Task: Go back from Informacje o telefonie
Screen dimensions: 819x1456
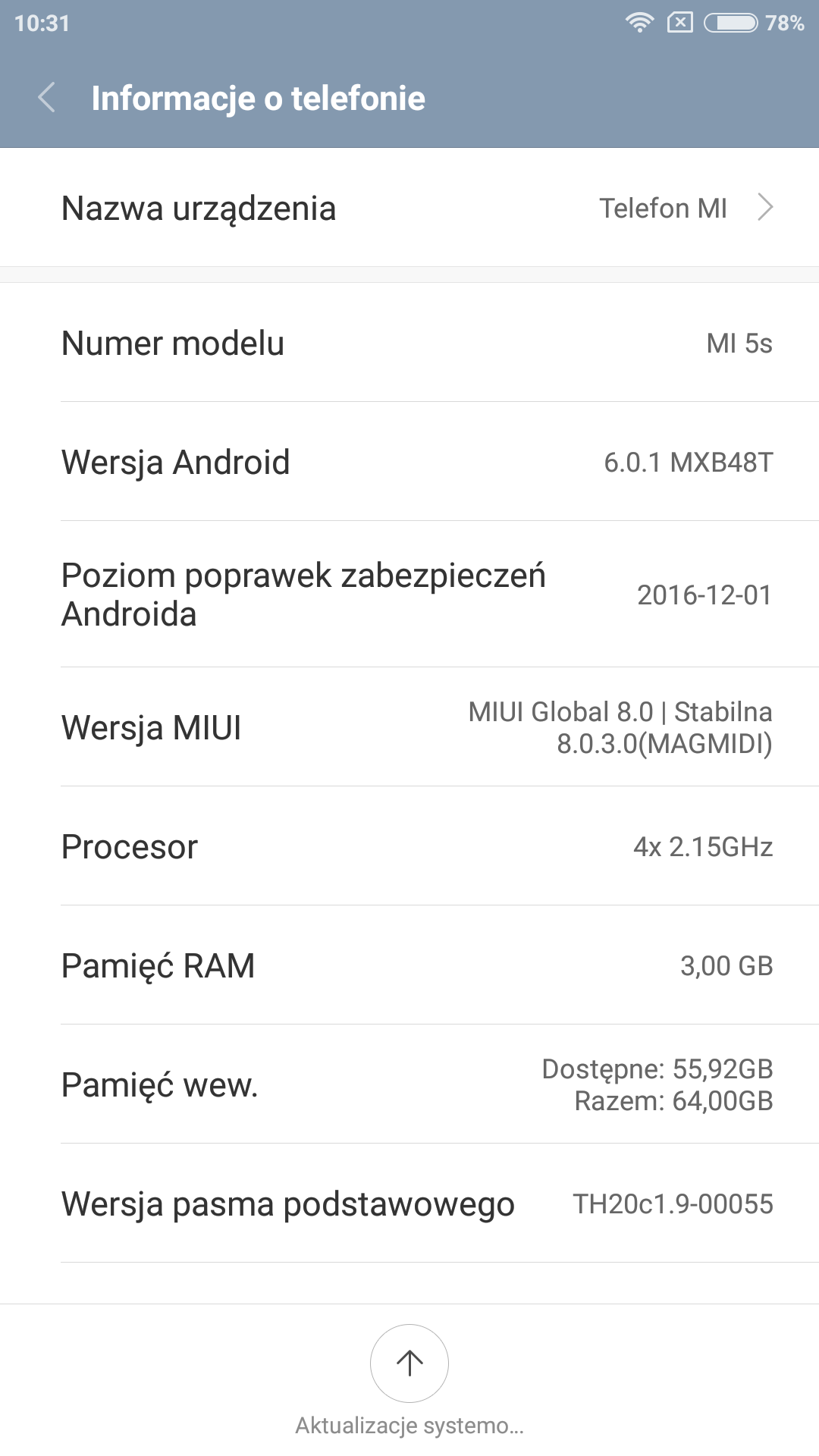Action: [x=47, y=98]
